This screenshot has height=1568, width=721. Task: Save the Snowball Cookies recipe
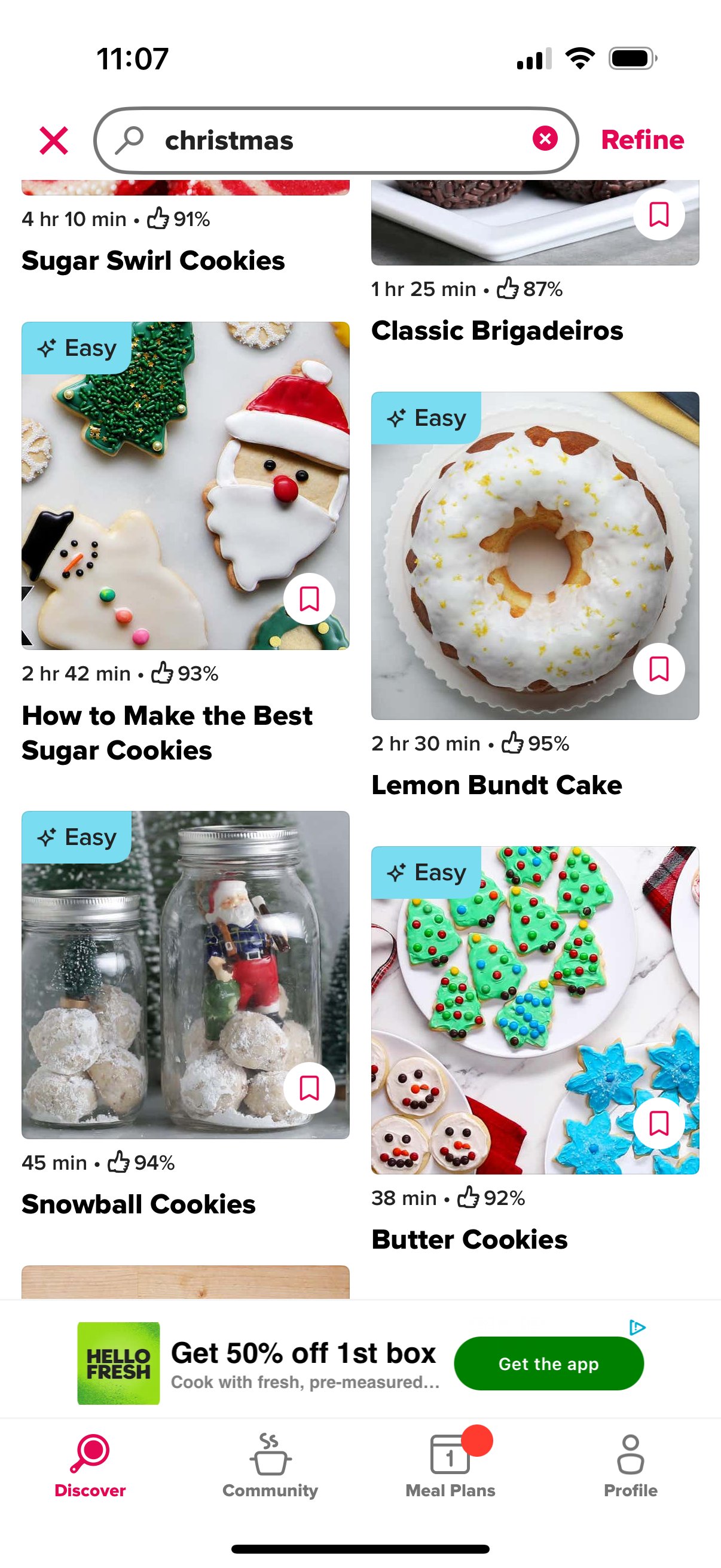(309, 1088)
